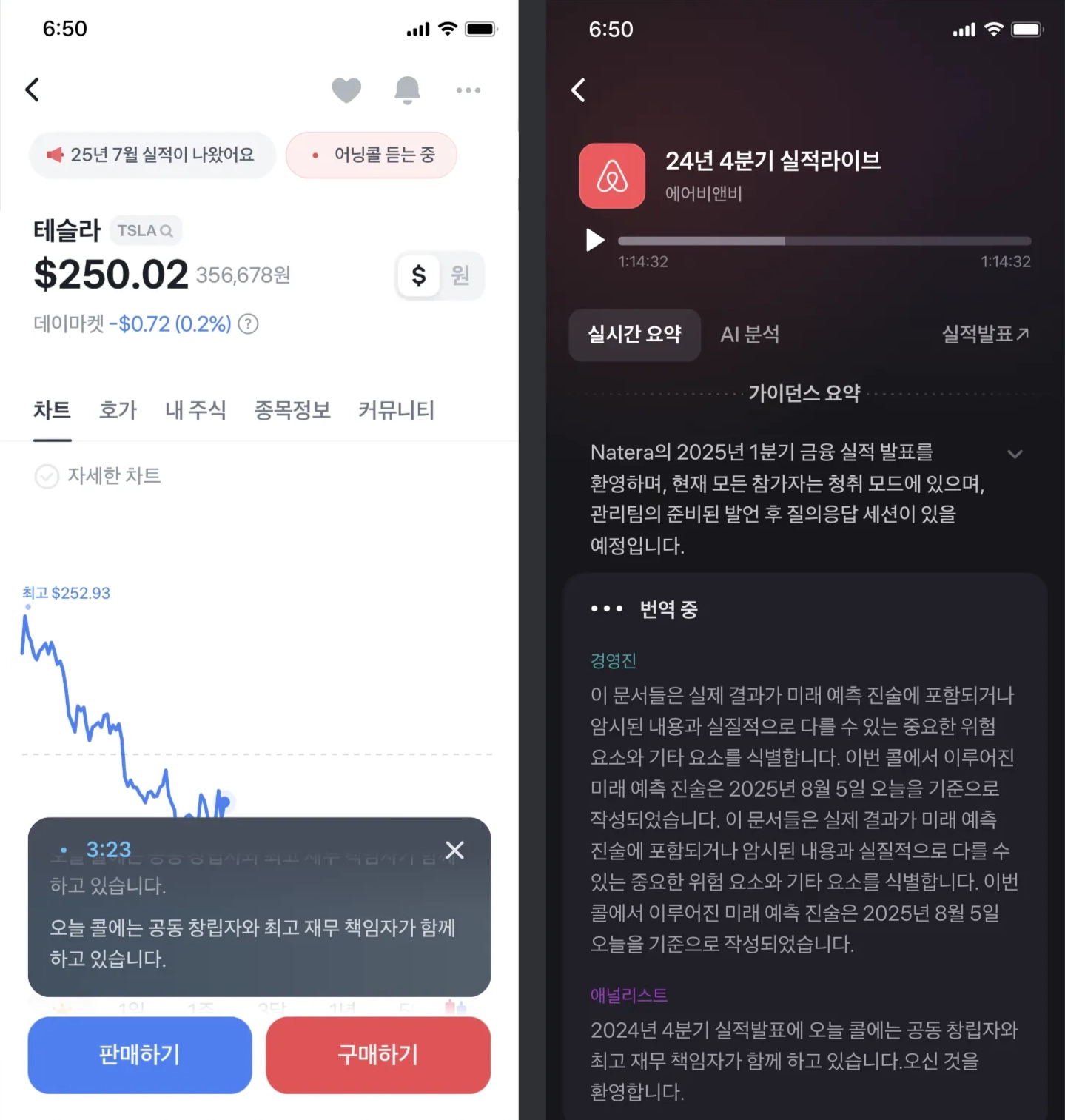
Task: Dismiss the earnings call caption popup
Action: click(x=454, y=850)
